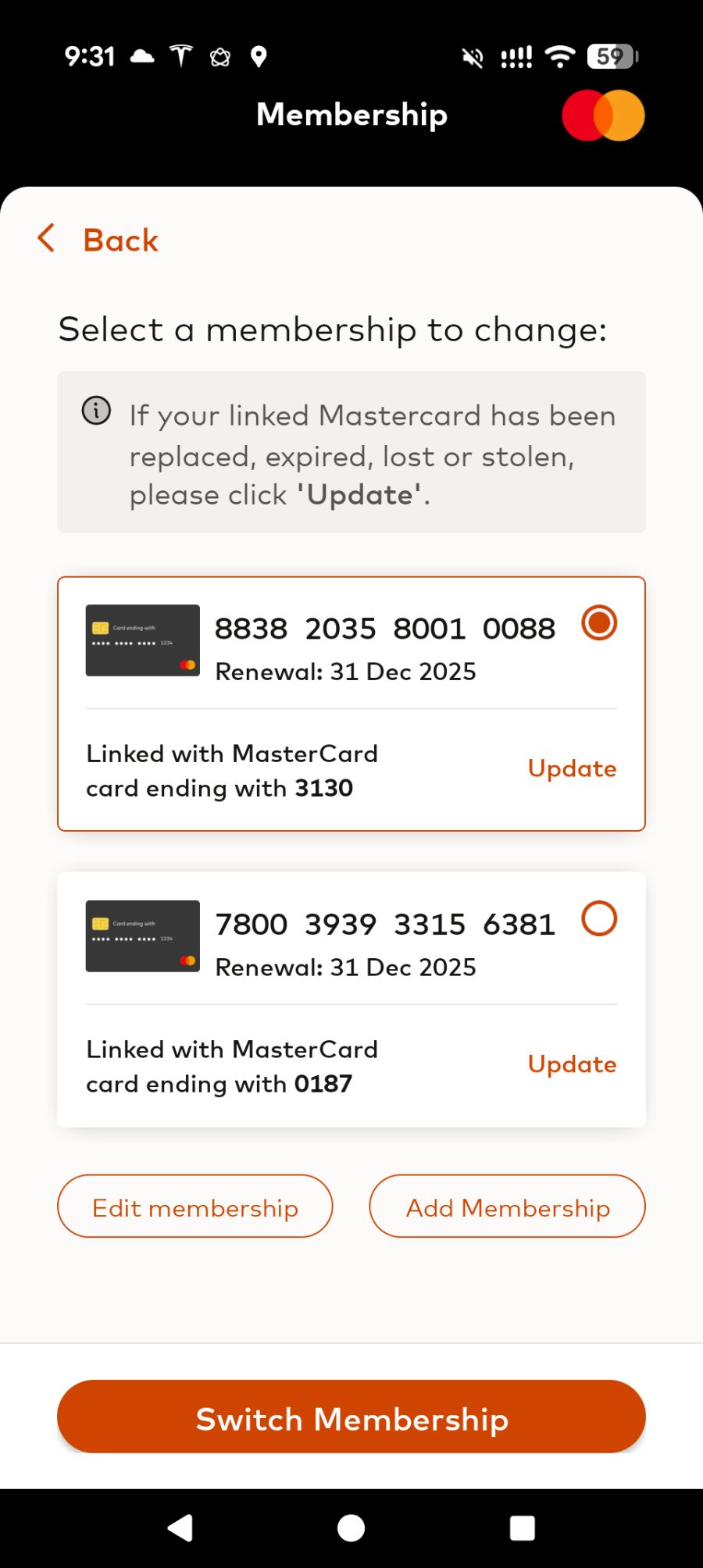The height and width of the screenshot is (1568, 703).
Task: Tap the Edit membership button
Action: 195,1207
